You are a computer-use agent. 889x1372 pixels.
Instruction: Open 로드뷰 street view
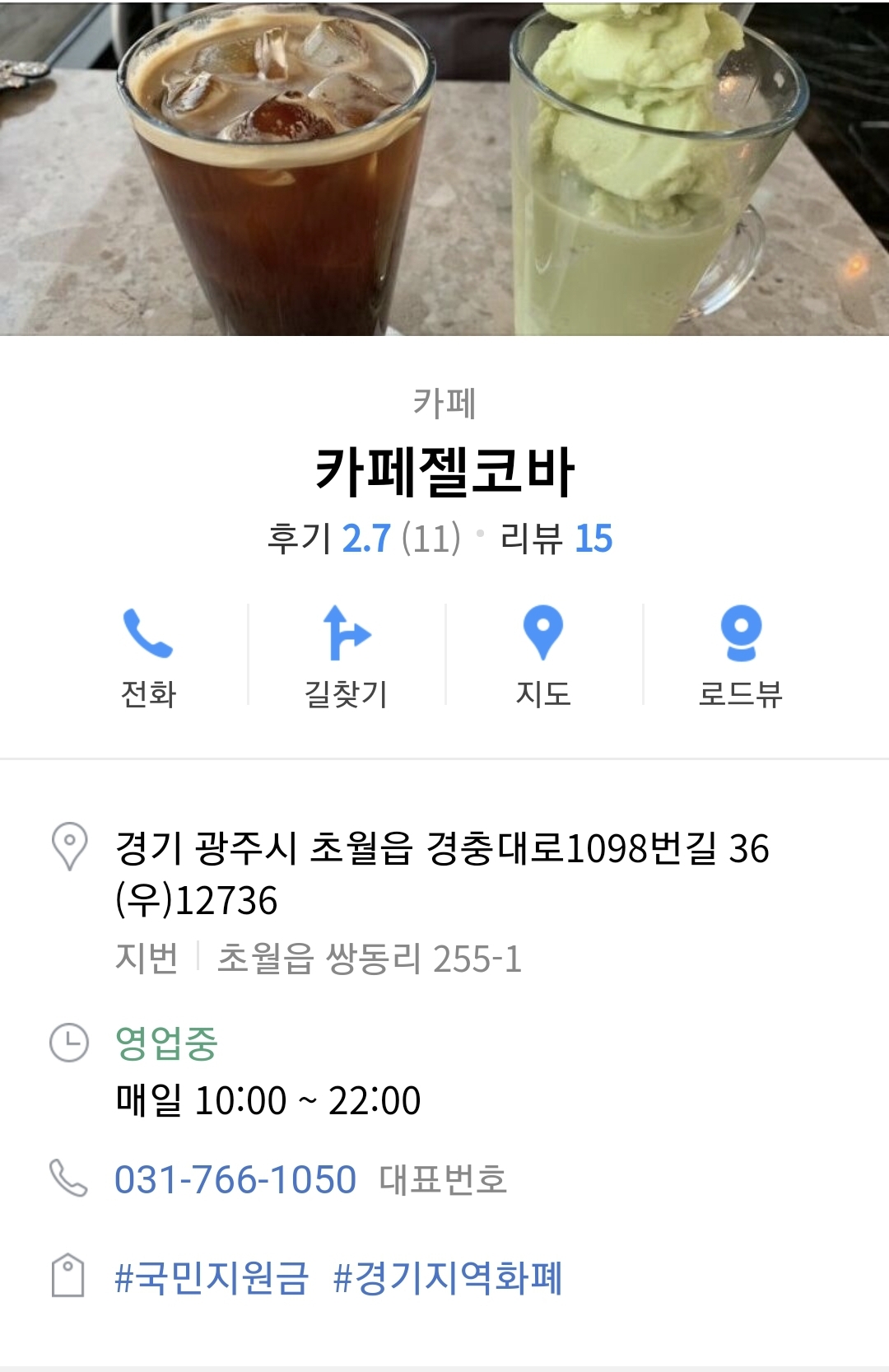(x=740, y=656)
